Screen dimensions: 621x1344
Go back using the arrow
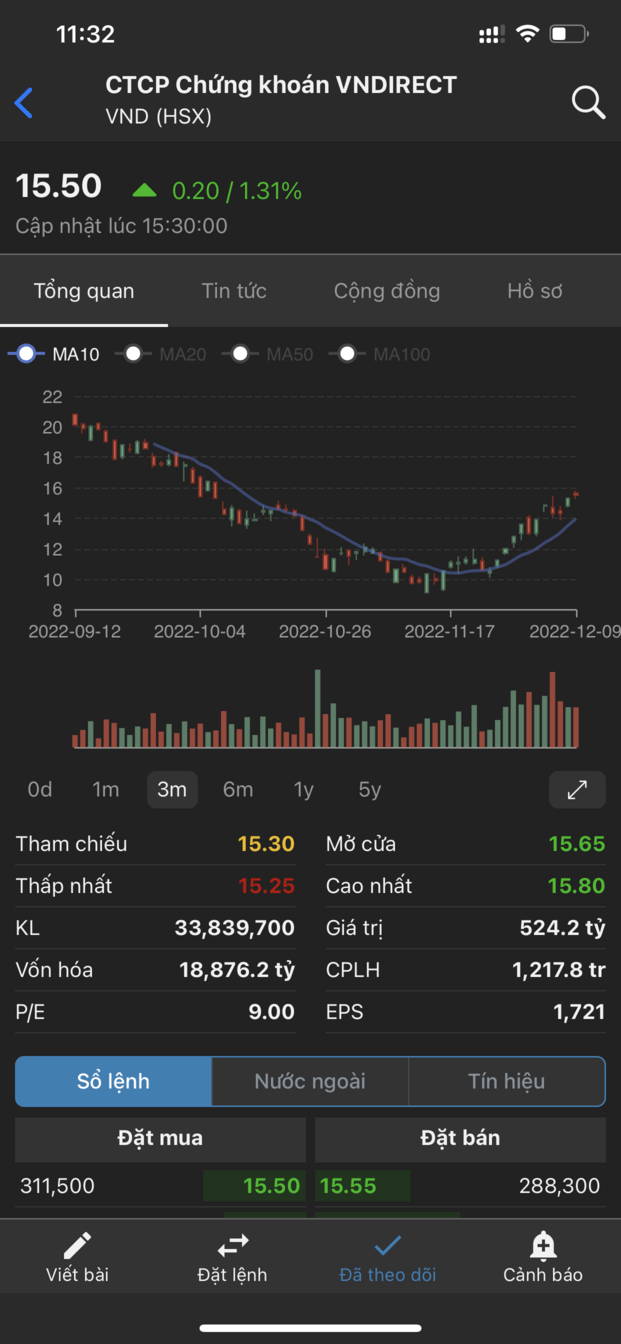[x=24, y=102]
